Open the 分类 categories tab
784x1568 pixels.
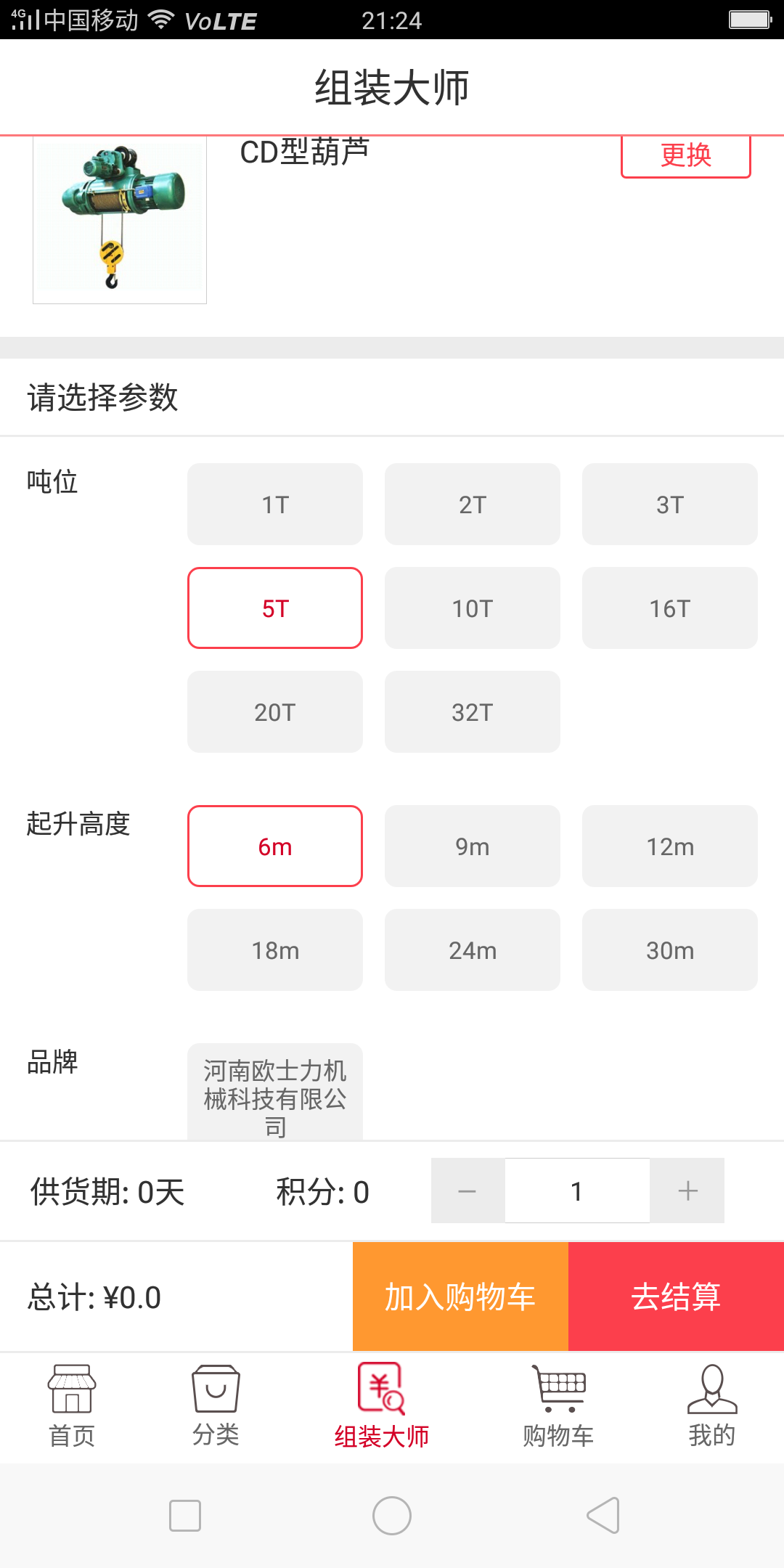click(216, 1407)
